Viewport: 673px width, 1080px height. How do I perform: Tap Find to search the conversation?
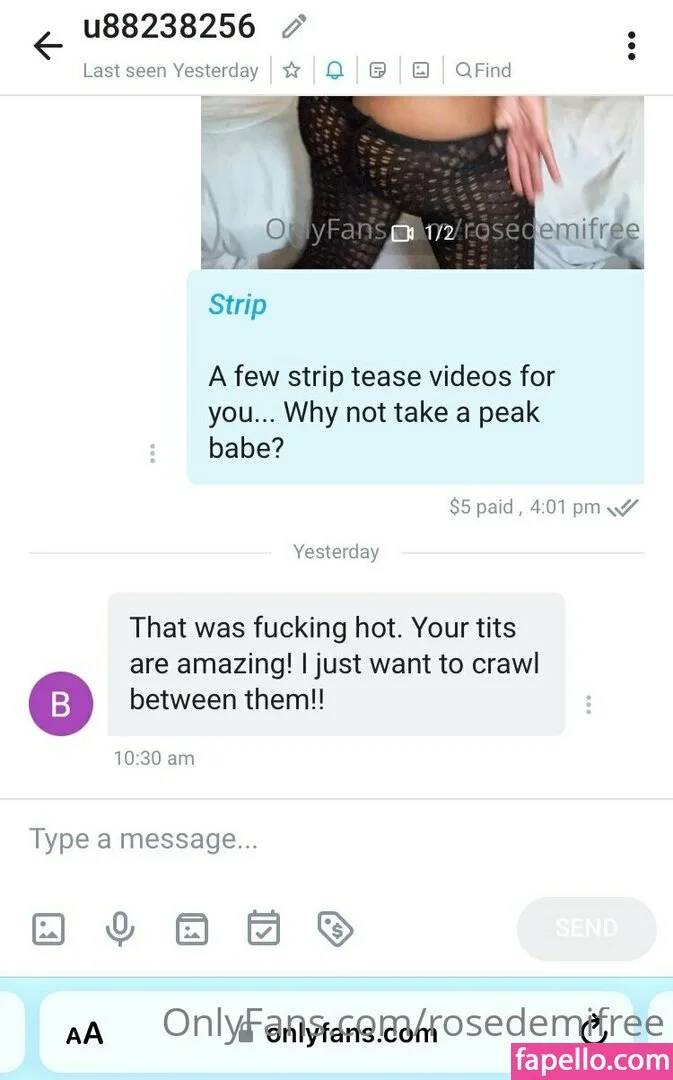(484, 70)
